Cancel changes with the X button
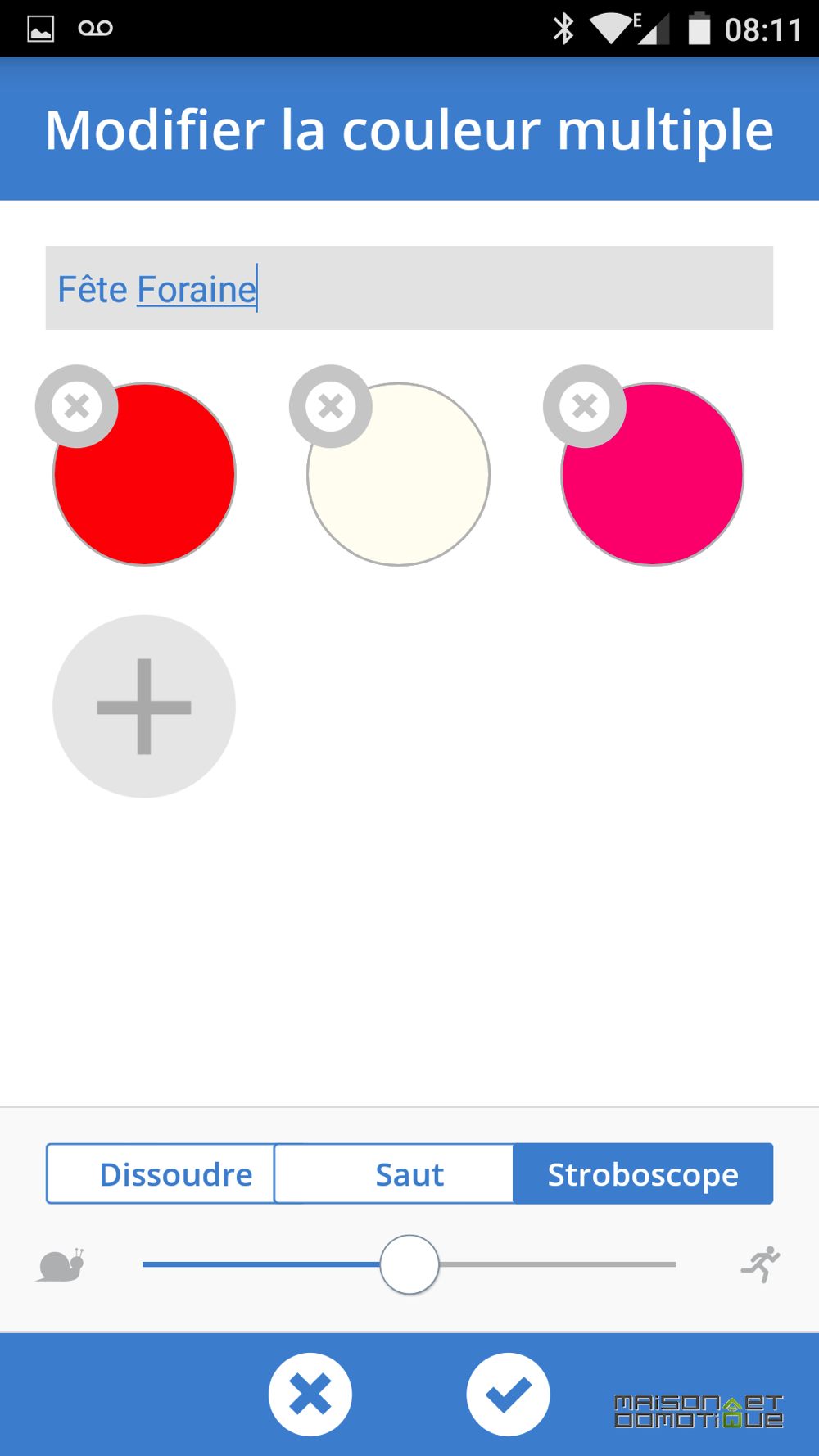The image size is (819, 1456). tap(310, 1394)
